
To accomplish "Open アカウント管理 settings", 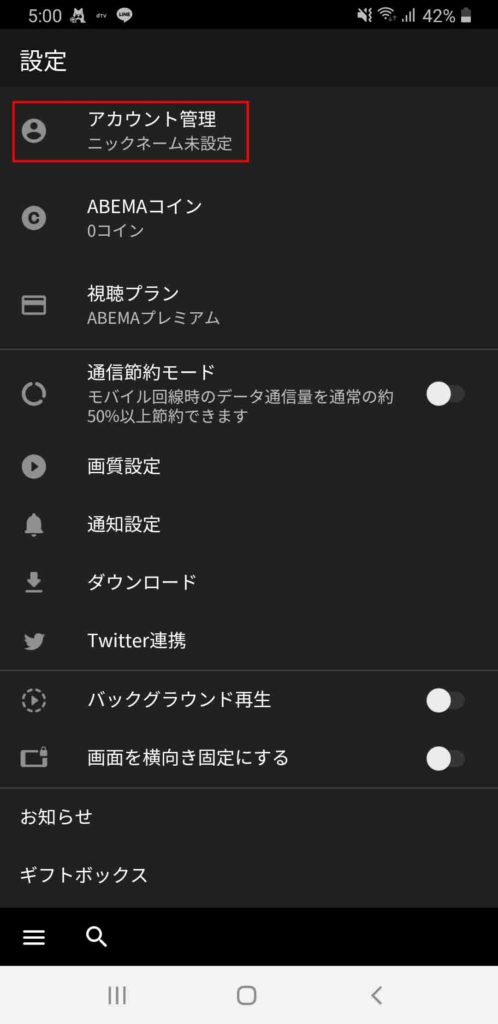I will pos(249,131).
